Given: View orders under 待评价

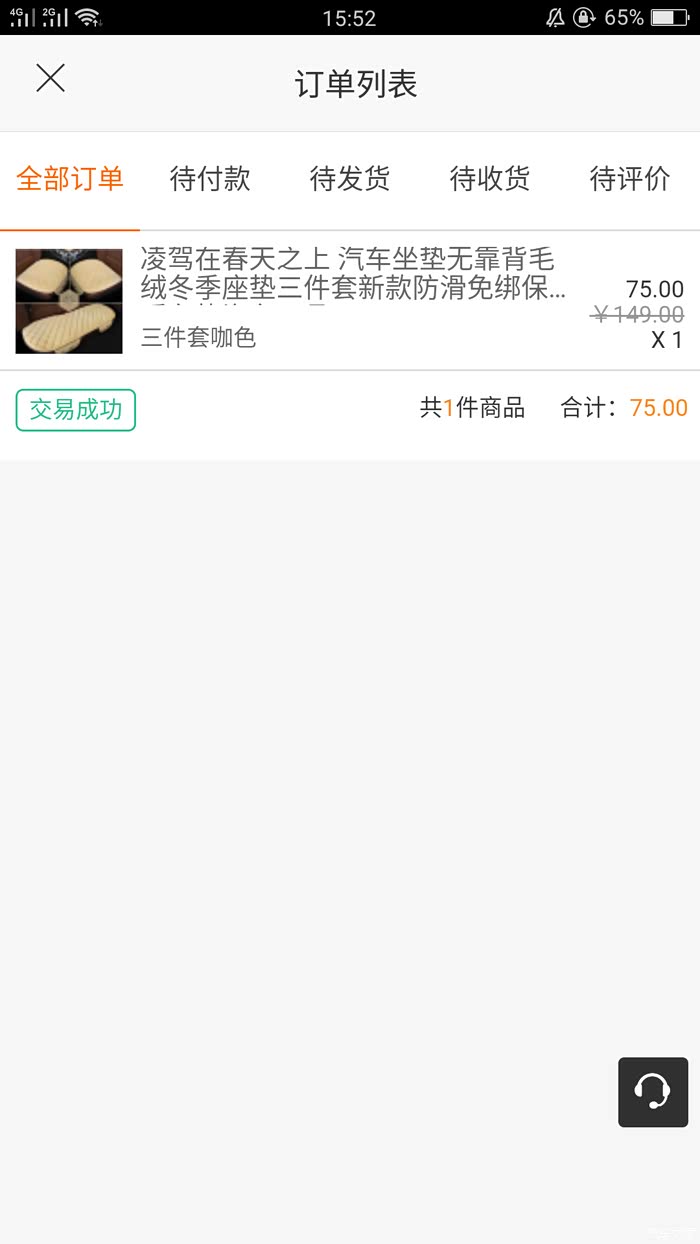Looking at the screenshot, I should click(x=630, y=180).
